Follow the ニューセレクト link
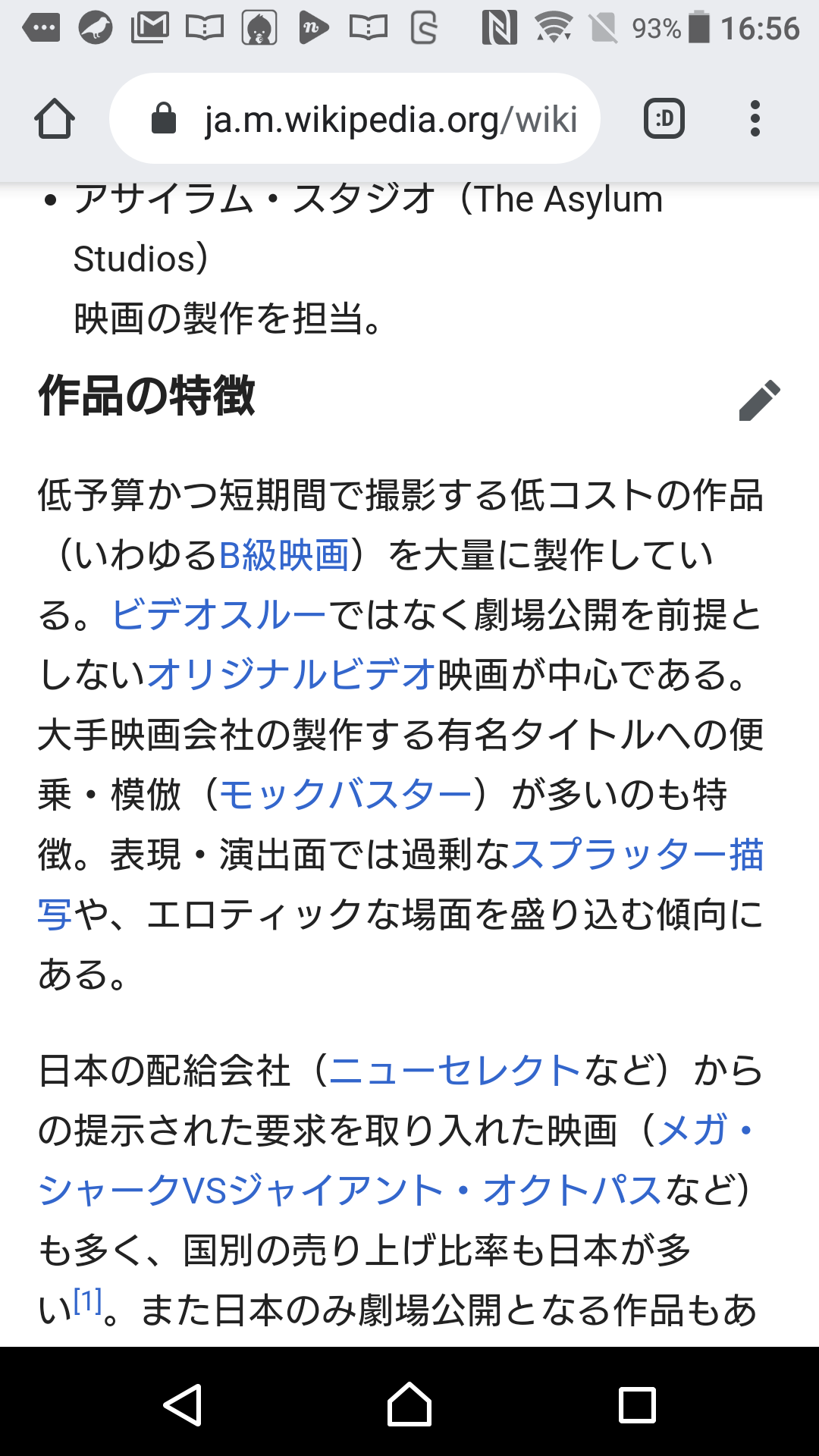819x1456 pixels. [x=455, y=1071]
